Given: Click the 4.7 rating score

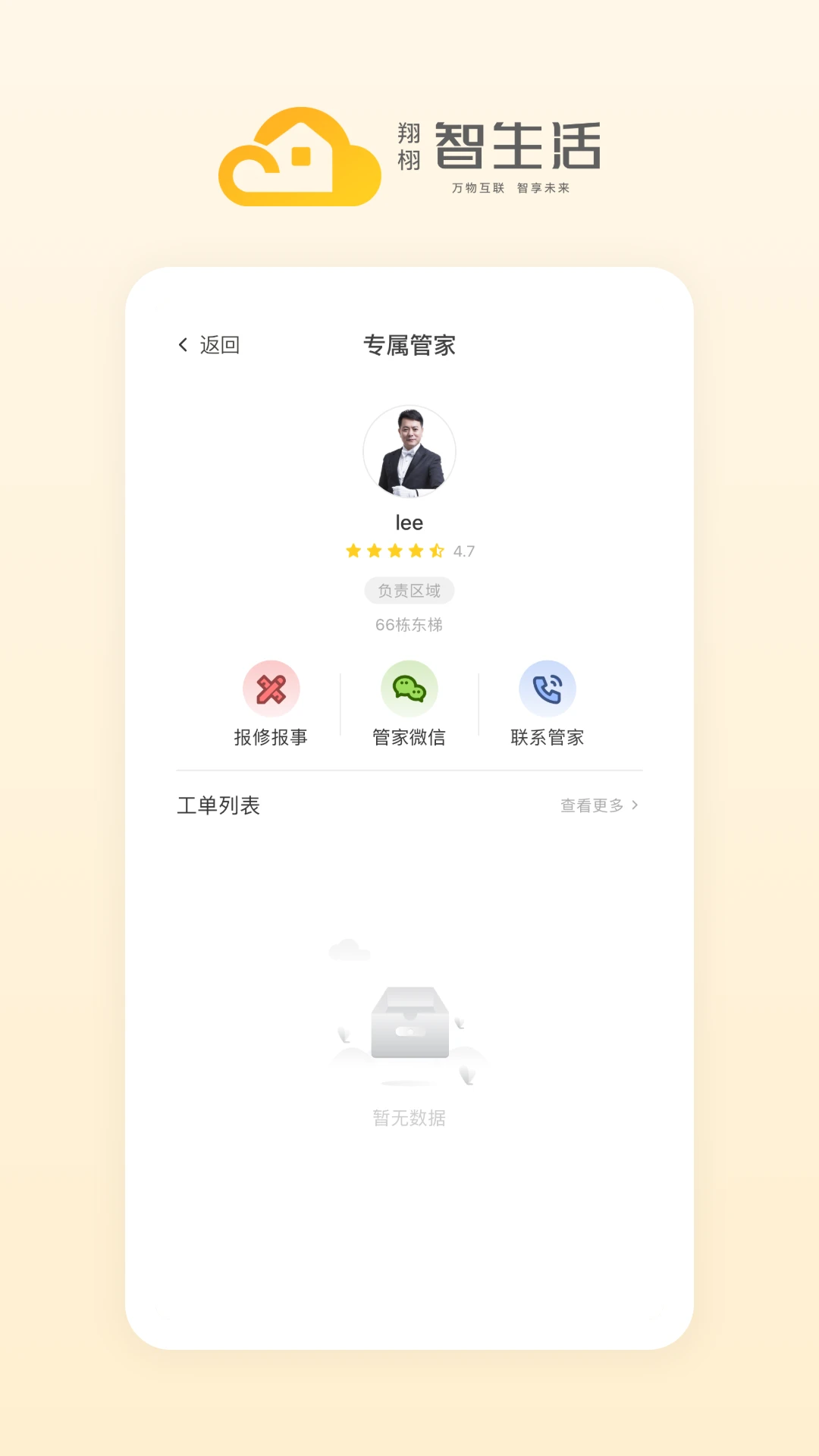Looking at the screenshot, I should [463, 551].
